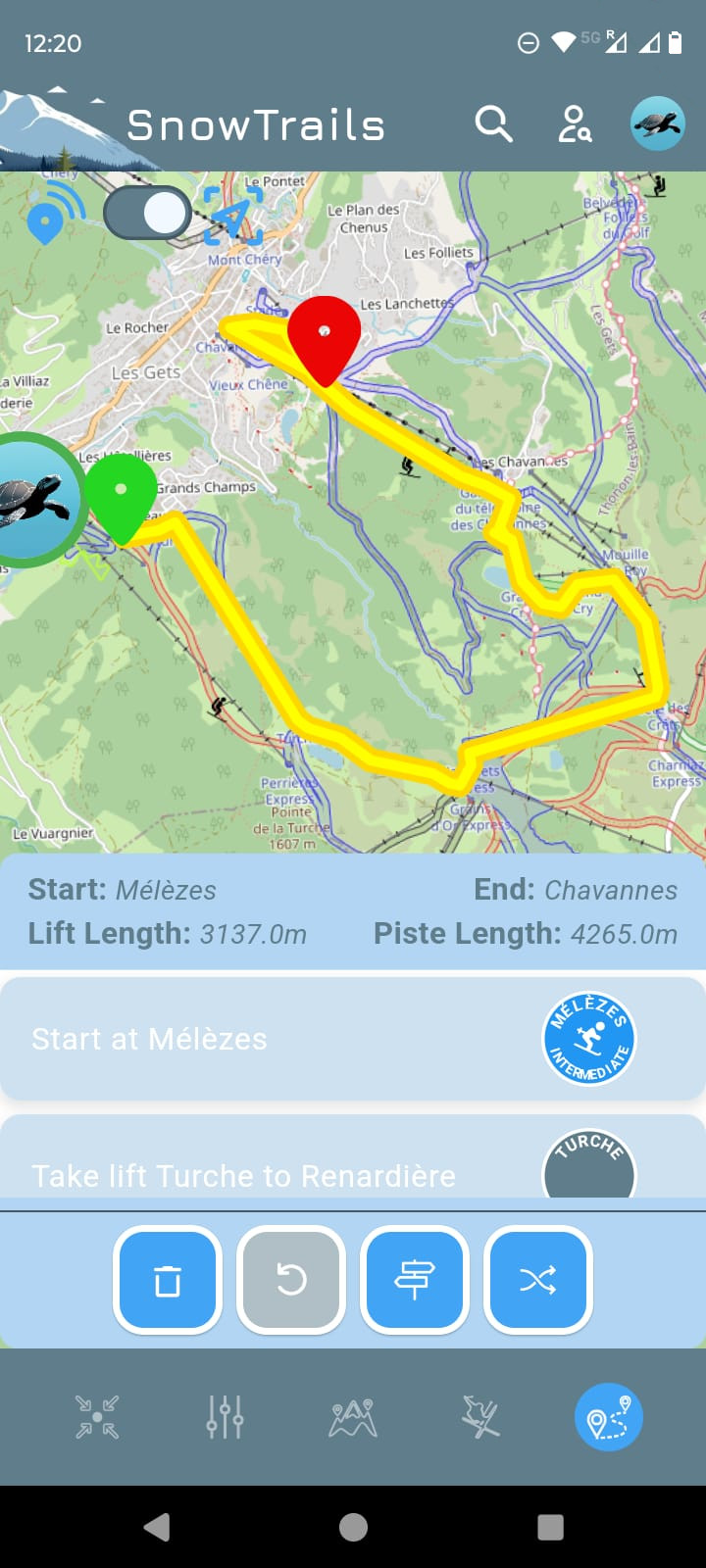
Task: Switch to the mountains map tab
Action: (x=353, y=1417)
